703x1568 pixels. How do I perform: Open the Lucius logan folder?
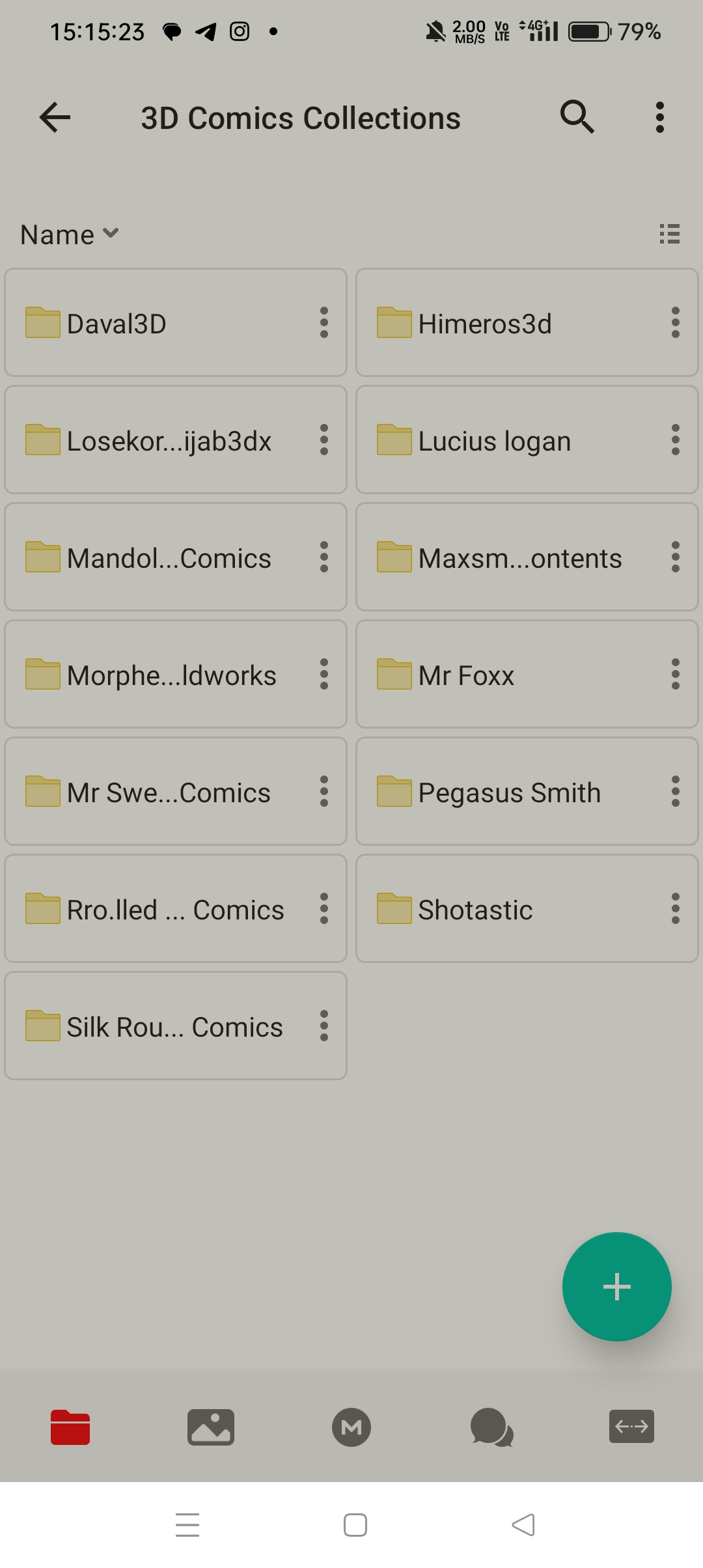508,440
